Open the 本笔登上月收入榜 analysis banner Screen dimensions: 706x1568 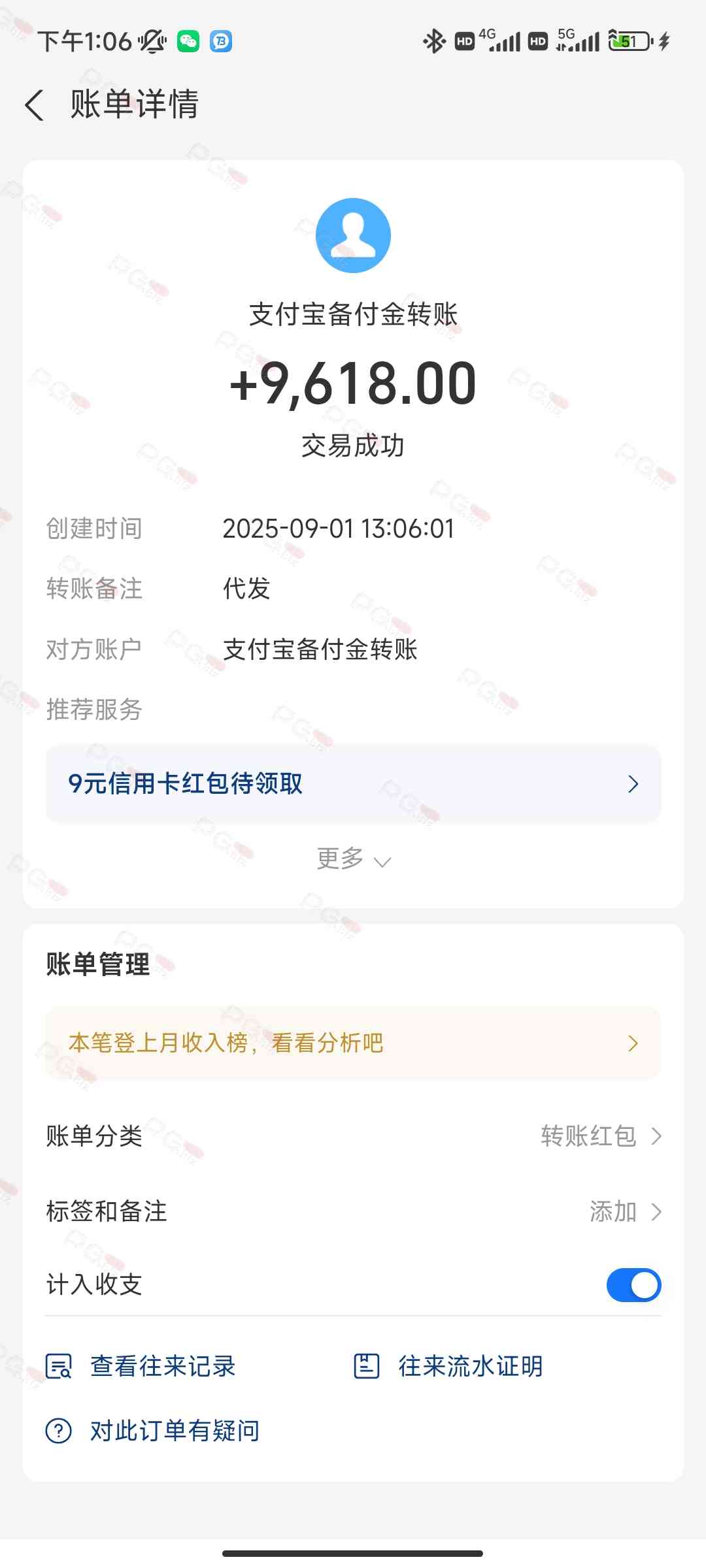click(353, 1043)
